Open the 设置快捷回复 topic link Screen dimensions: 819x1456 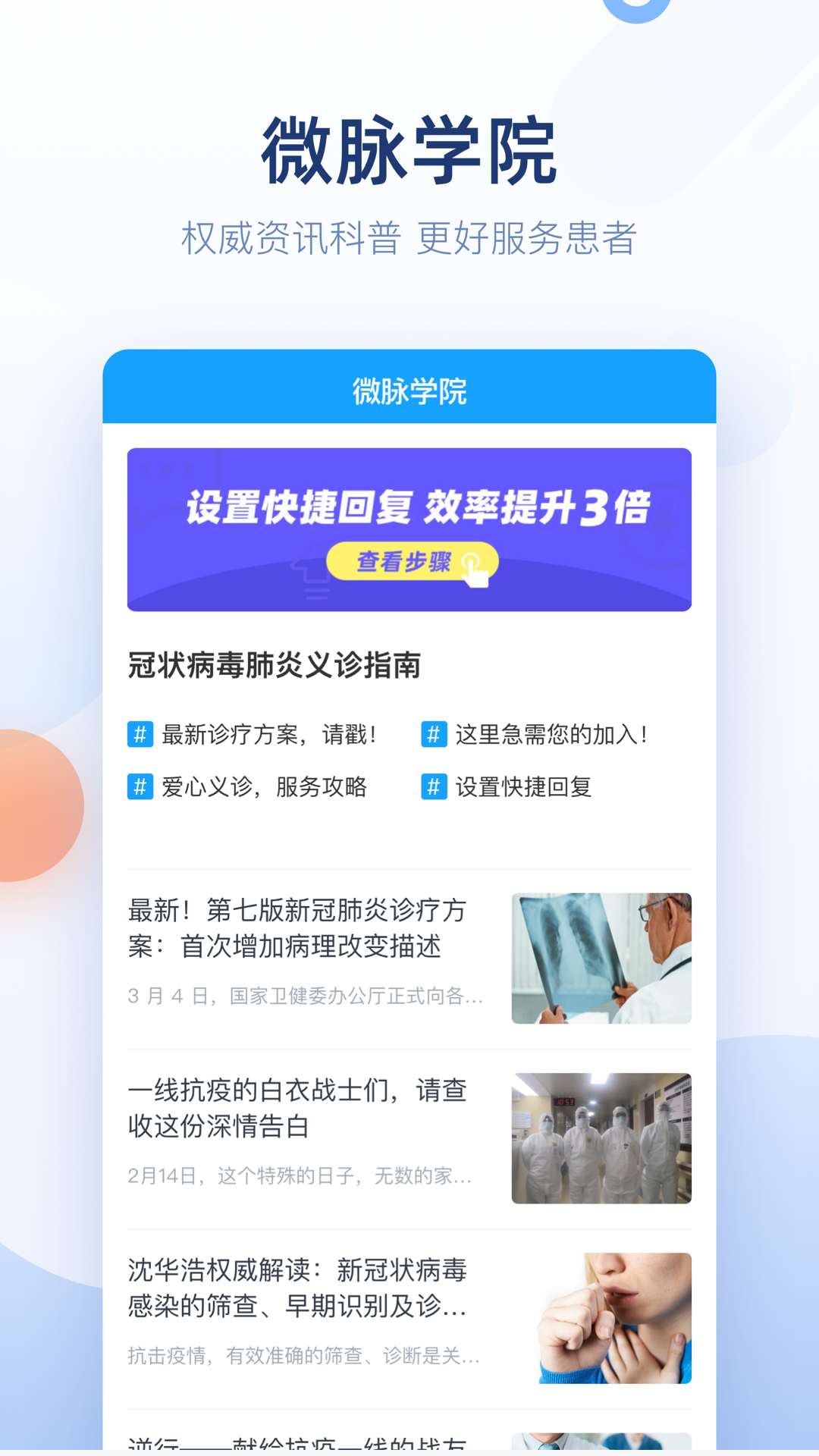(525, 789)
